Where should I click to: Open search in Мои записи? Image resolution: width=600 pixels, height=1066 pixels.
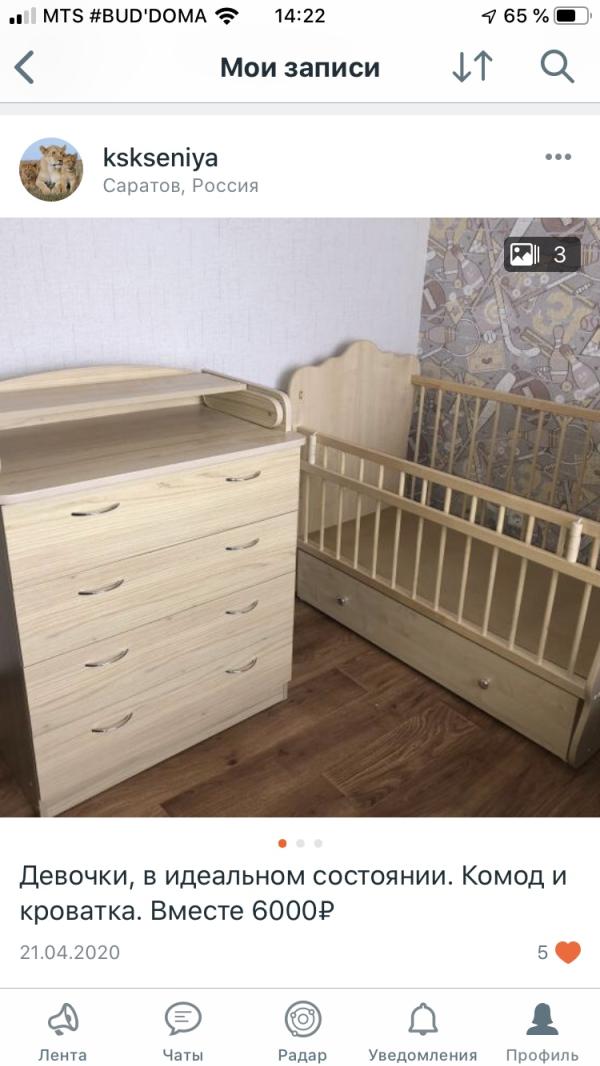(x=557, y=67)
